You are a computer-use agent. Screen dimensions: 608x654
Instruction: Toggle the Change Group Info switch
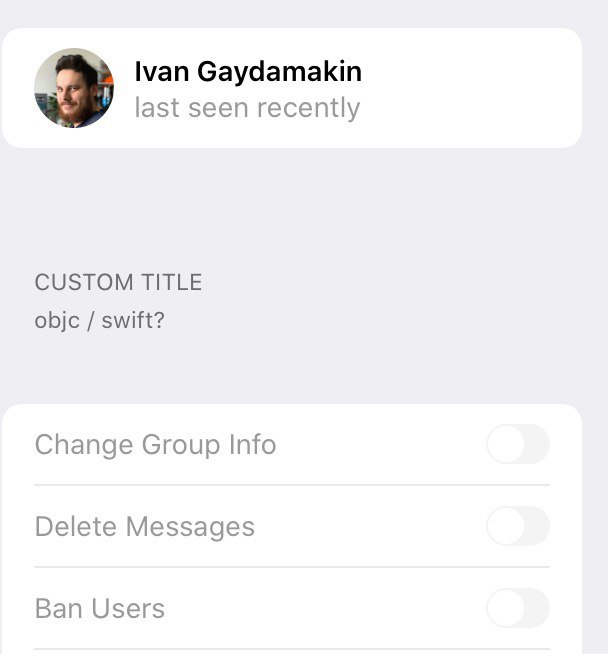(x=517, y=444)
